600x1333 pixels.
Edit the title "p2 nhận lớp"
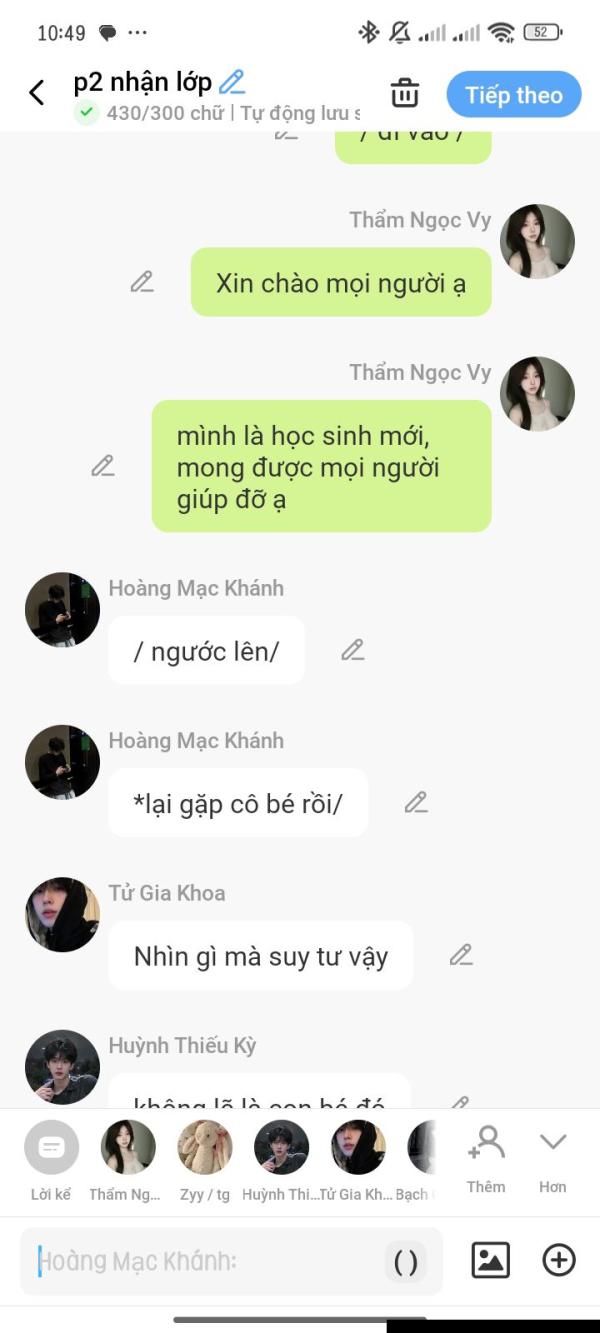[x=232, y=82]
